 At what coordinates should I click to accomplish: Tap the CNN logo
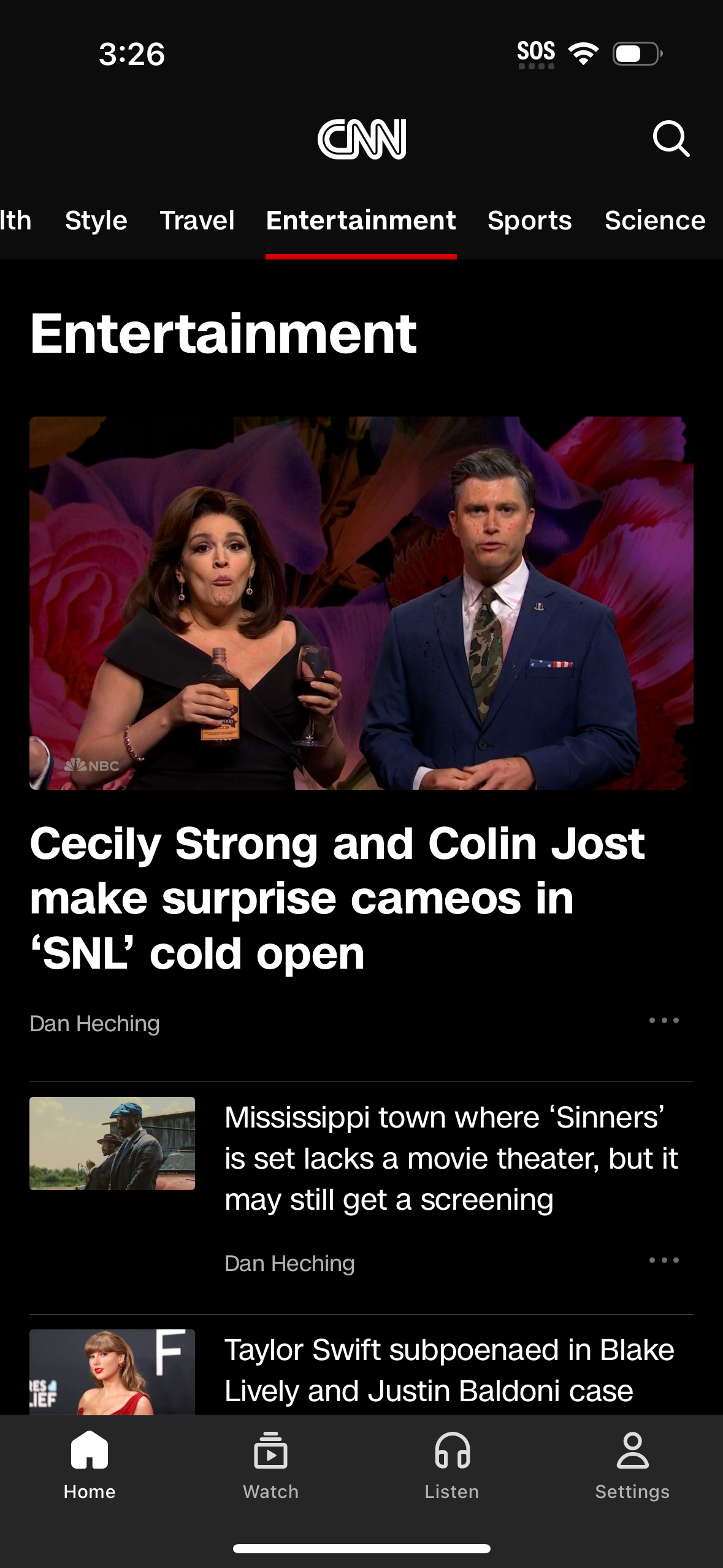click(x=361, y=139)
